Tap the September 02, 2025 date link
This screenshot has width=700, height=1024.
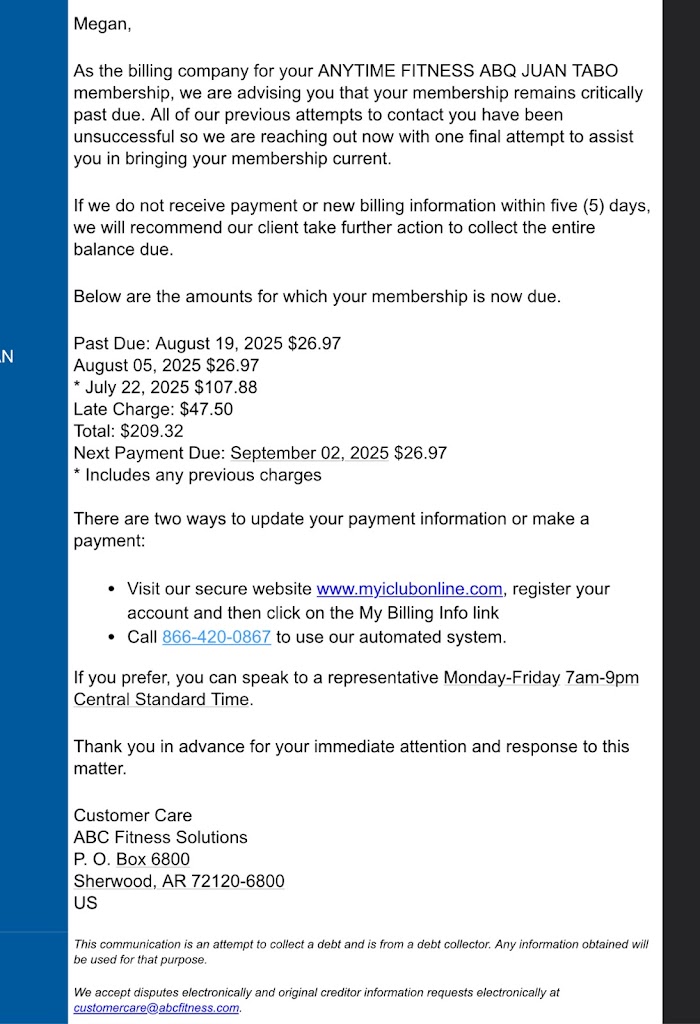click(x=309, y=453)
